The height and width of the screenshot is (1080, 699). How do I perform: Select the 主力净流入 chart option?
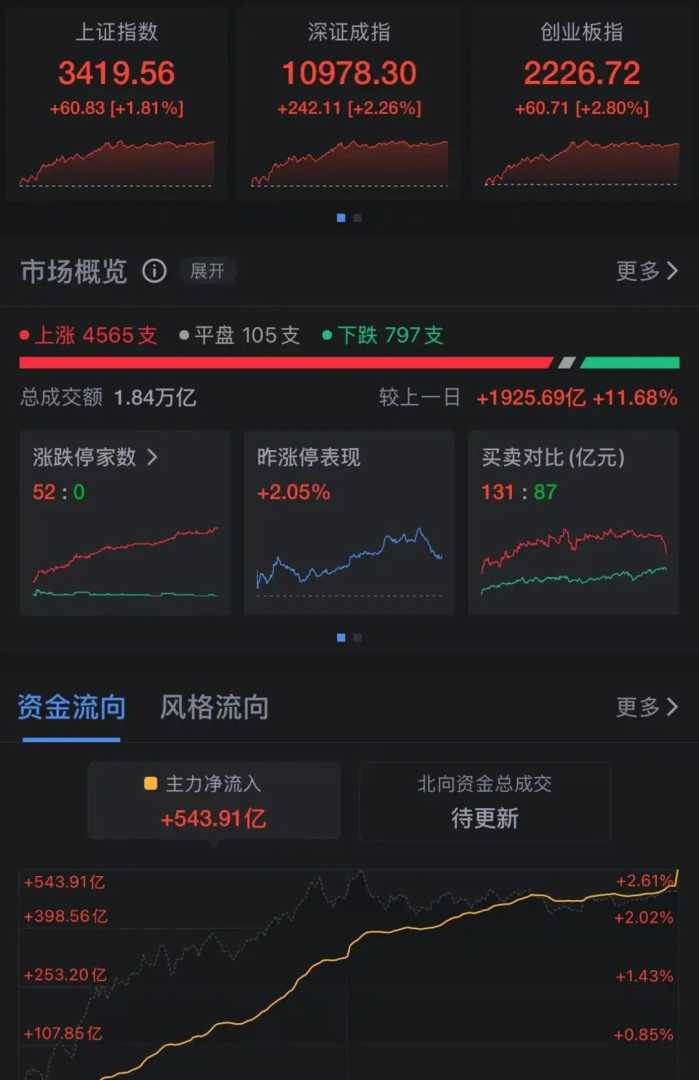point(213,801)
